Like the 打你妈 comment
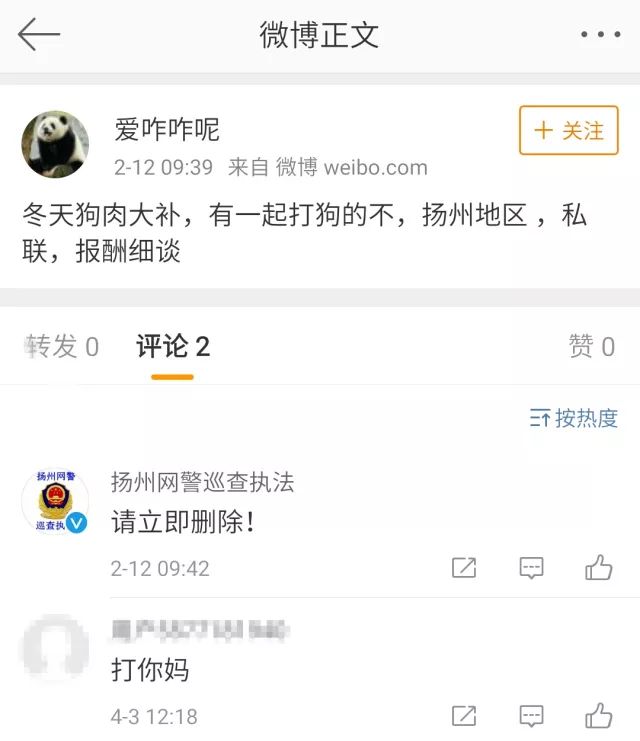The height and width of the screenshot is (741, 640). [598, 715]
